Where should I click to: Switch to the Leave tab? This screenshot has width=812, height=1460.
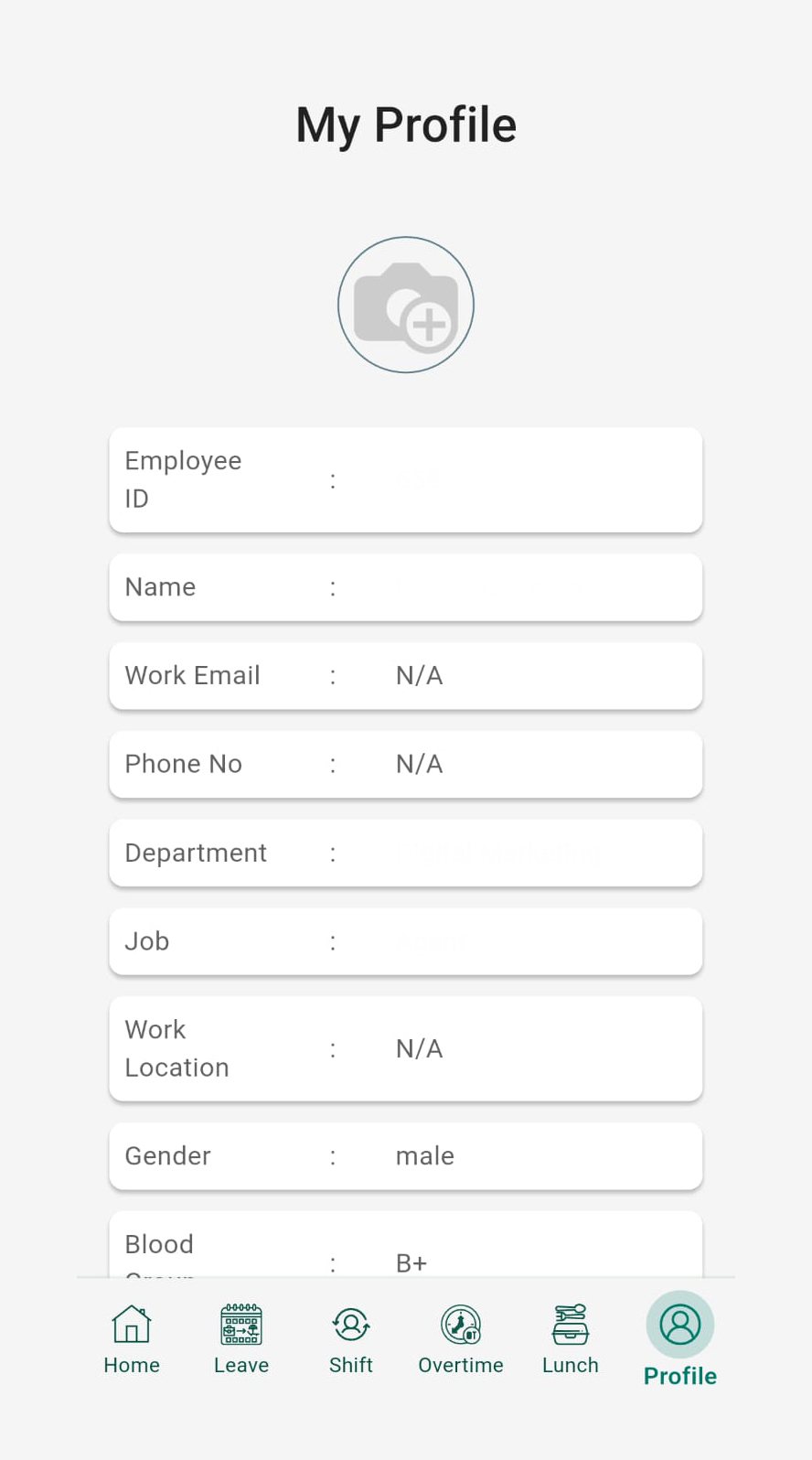(x=241, y=1338)
